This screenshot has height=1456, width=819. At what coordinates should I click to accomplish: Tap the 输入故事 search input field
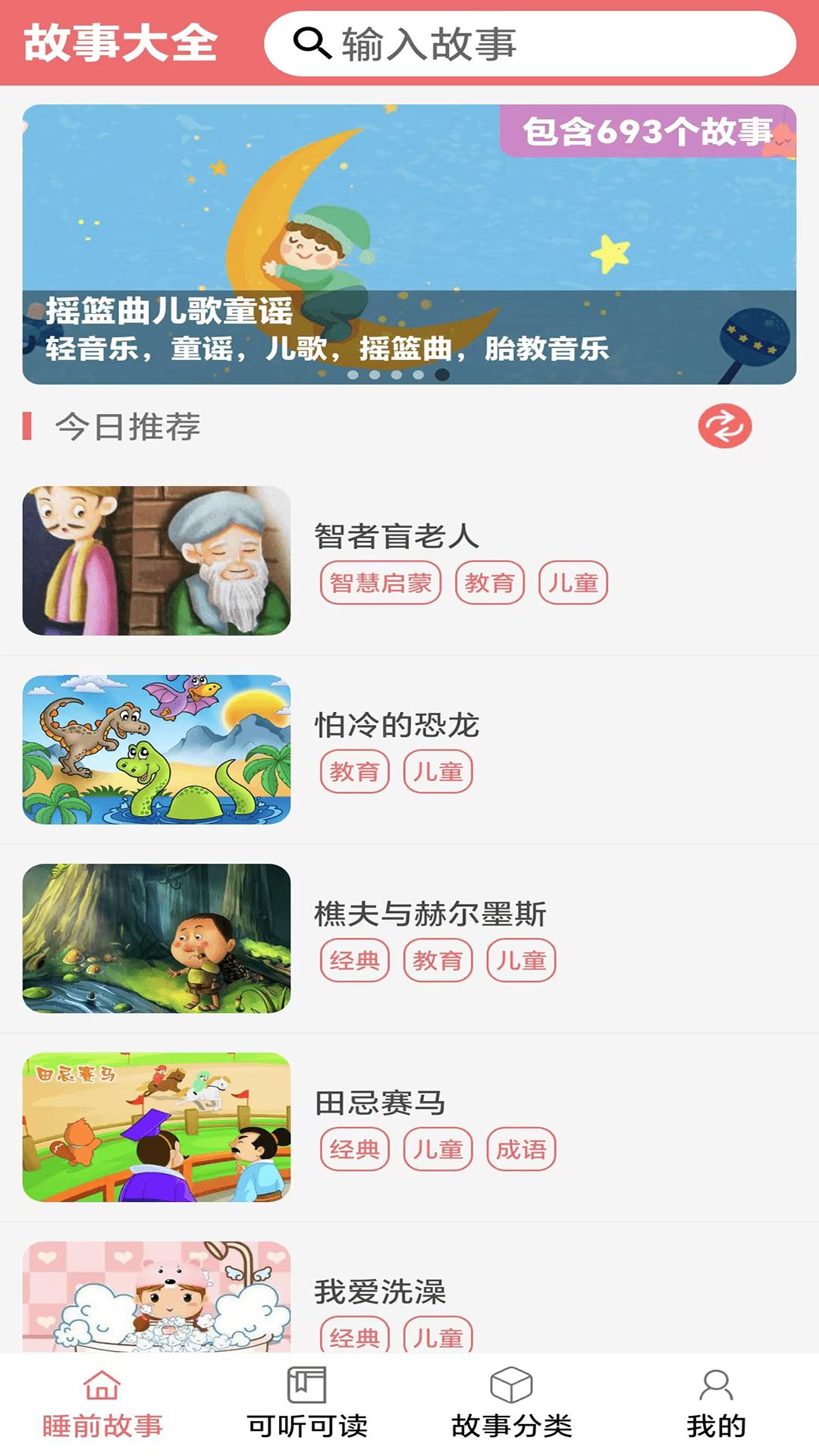pyautogui.click(x=455, y=43)
